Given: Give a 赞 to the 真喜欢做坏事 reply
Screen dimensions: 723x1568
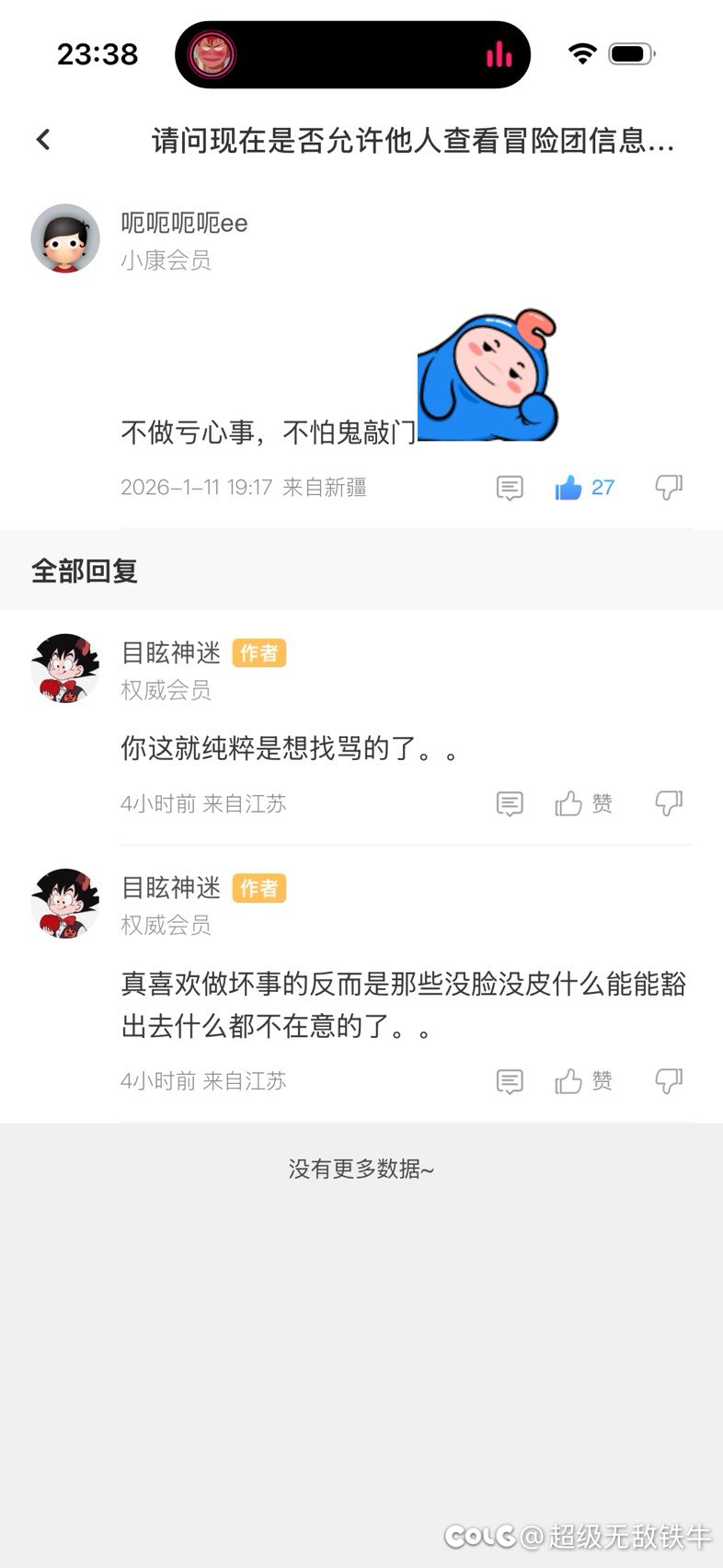Looking at the screenshot, I should pos(569,1081).
